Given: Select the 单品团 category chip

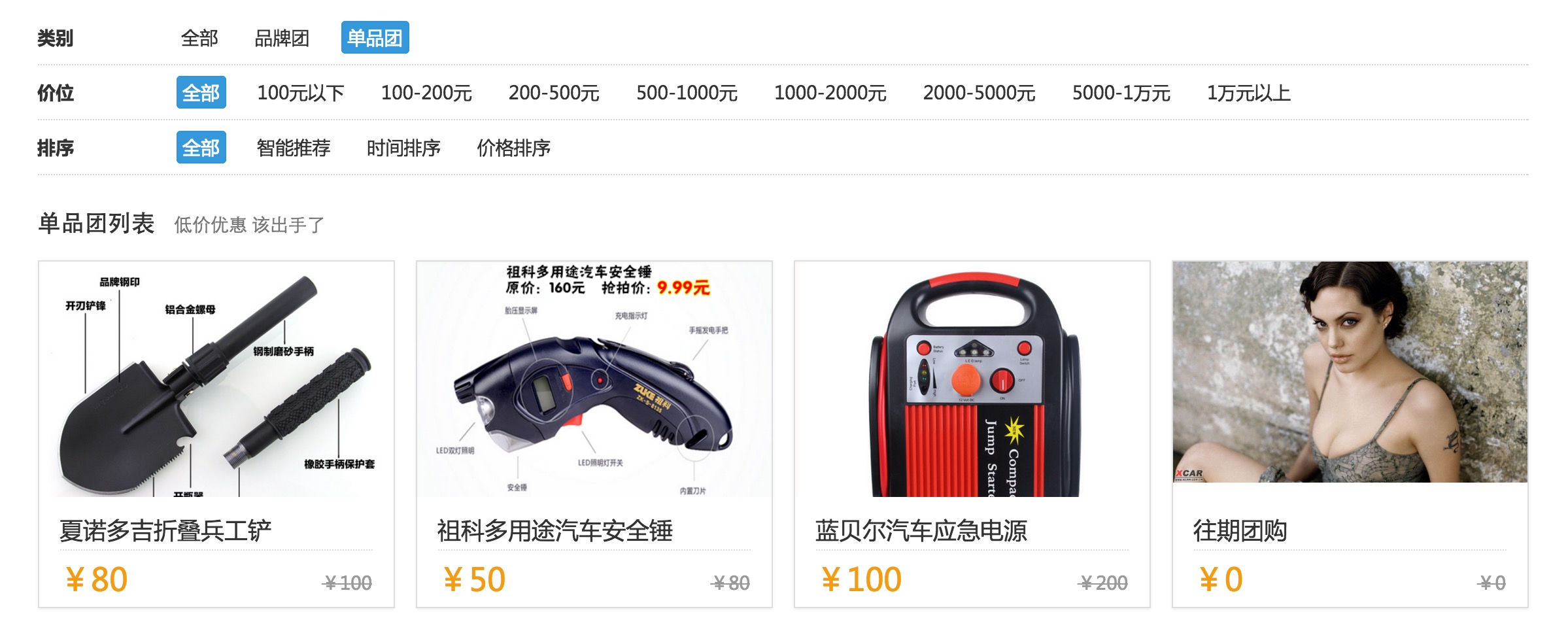Looking at the screenshot, I should [x=375, y=38].
